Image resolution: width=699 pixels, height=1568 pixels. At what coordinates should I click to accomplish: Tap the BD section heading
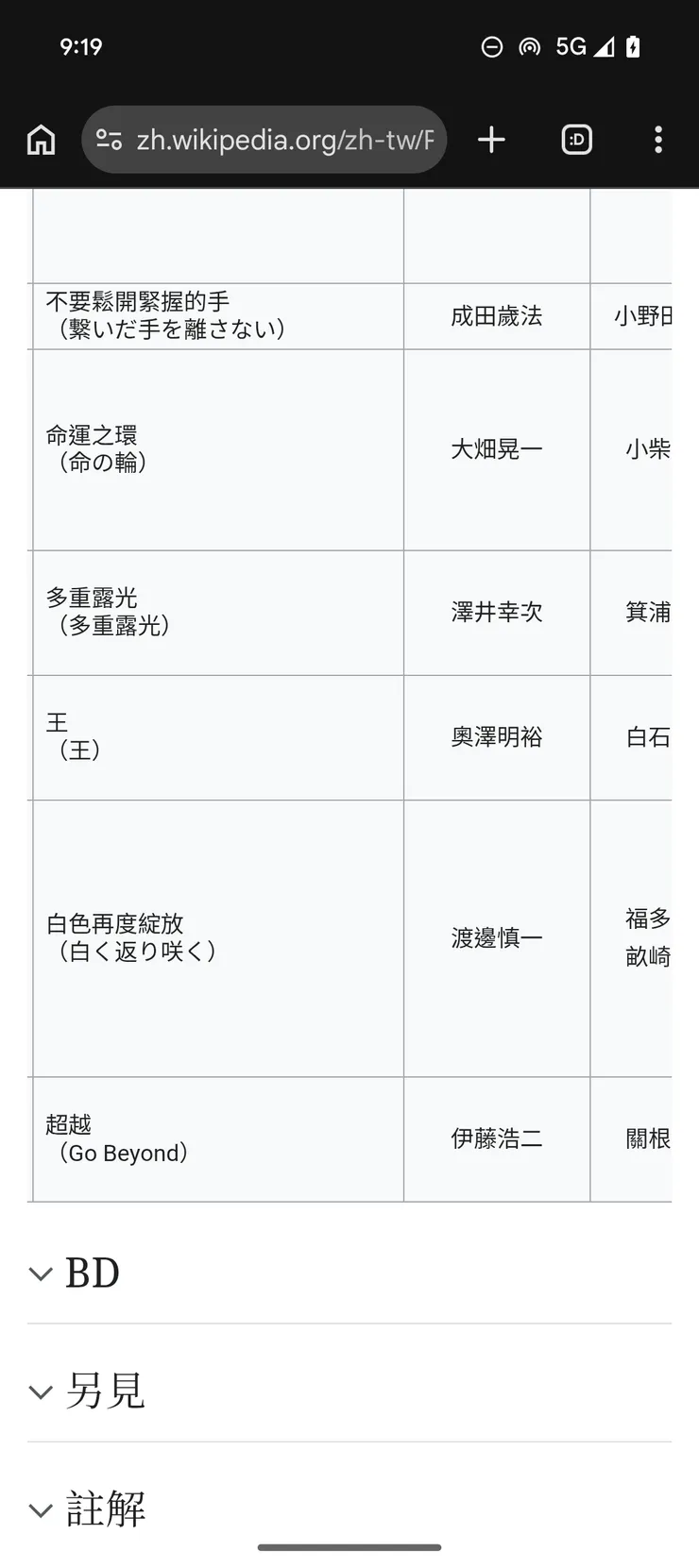tap(91, 1273)
